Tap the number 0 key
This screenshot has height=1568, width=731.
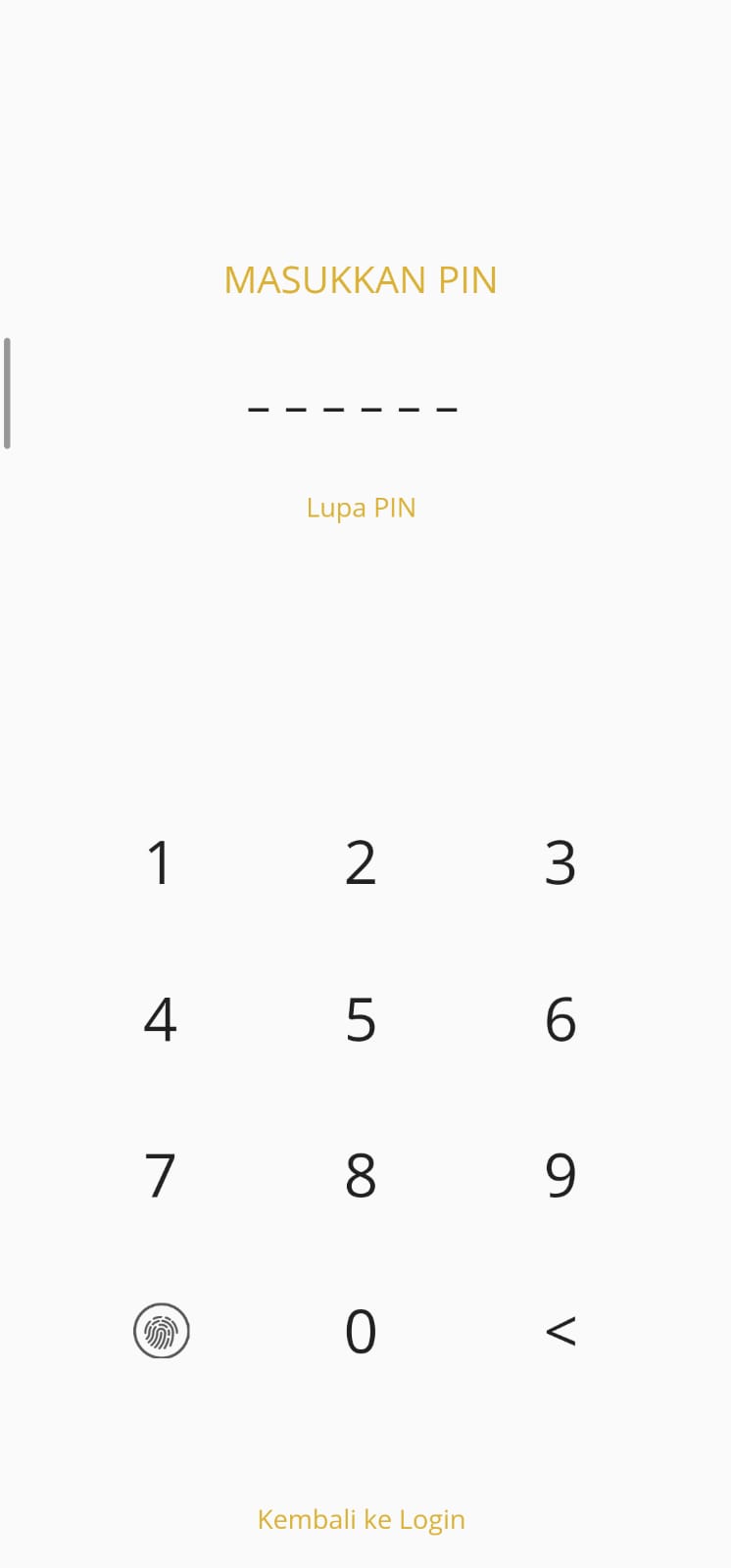pyautogui.click(x=361, y=1331)
